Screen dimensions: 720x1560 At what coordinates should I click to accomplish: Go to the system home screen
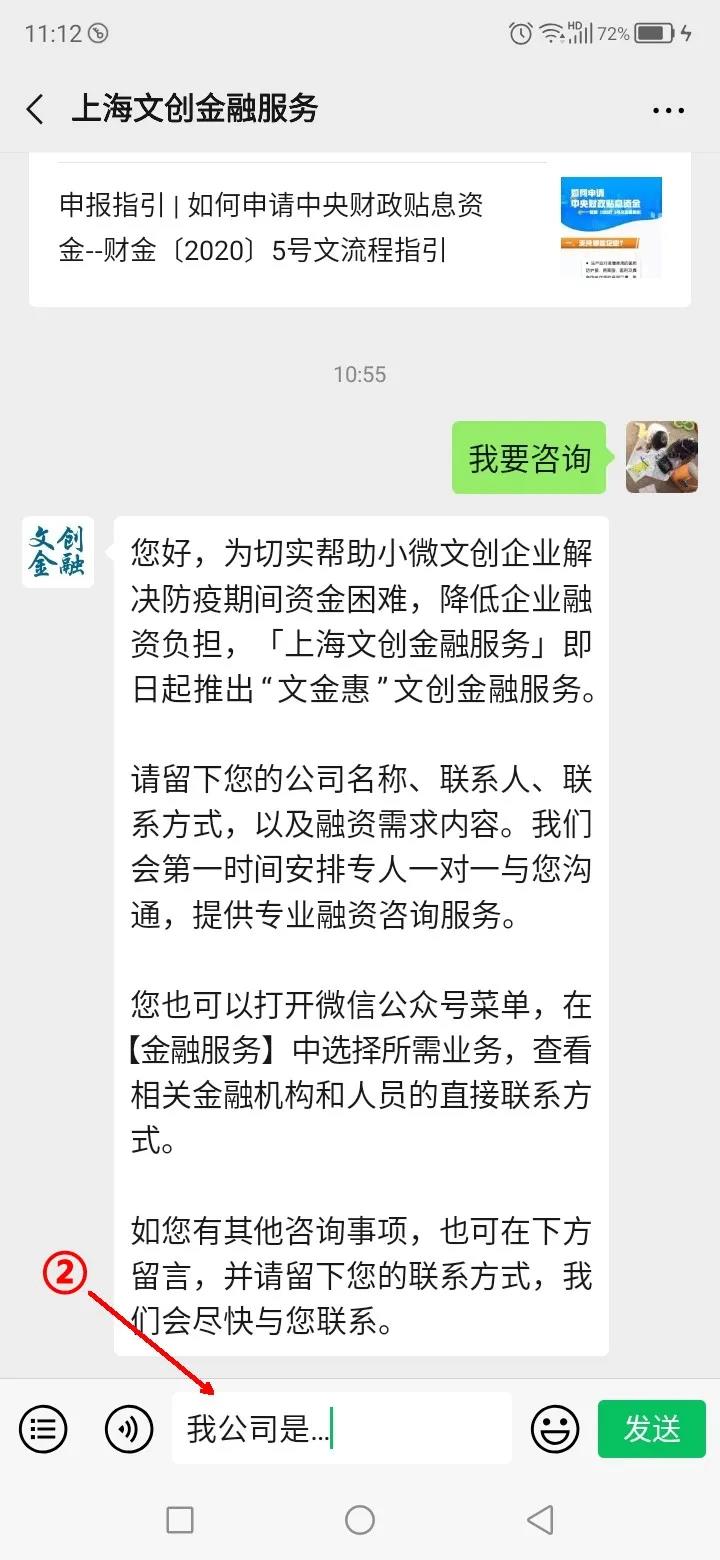360,1520
